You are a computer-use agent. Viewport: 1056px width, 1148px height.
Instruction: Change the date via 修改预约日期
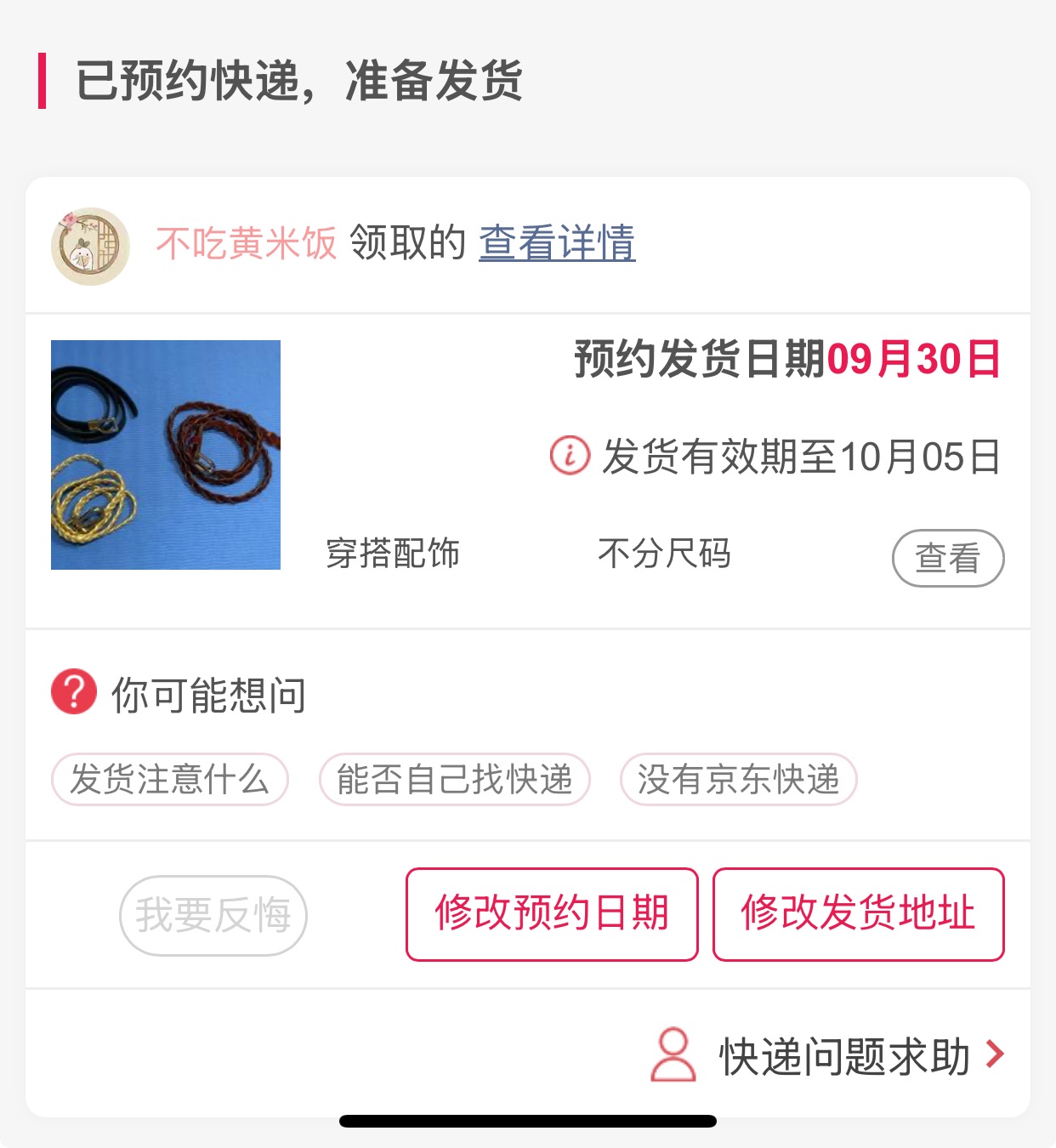(x=552, y=914)
